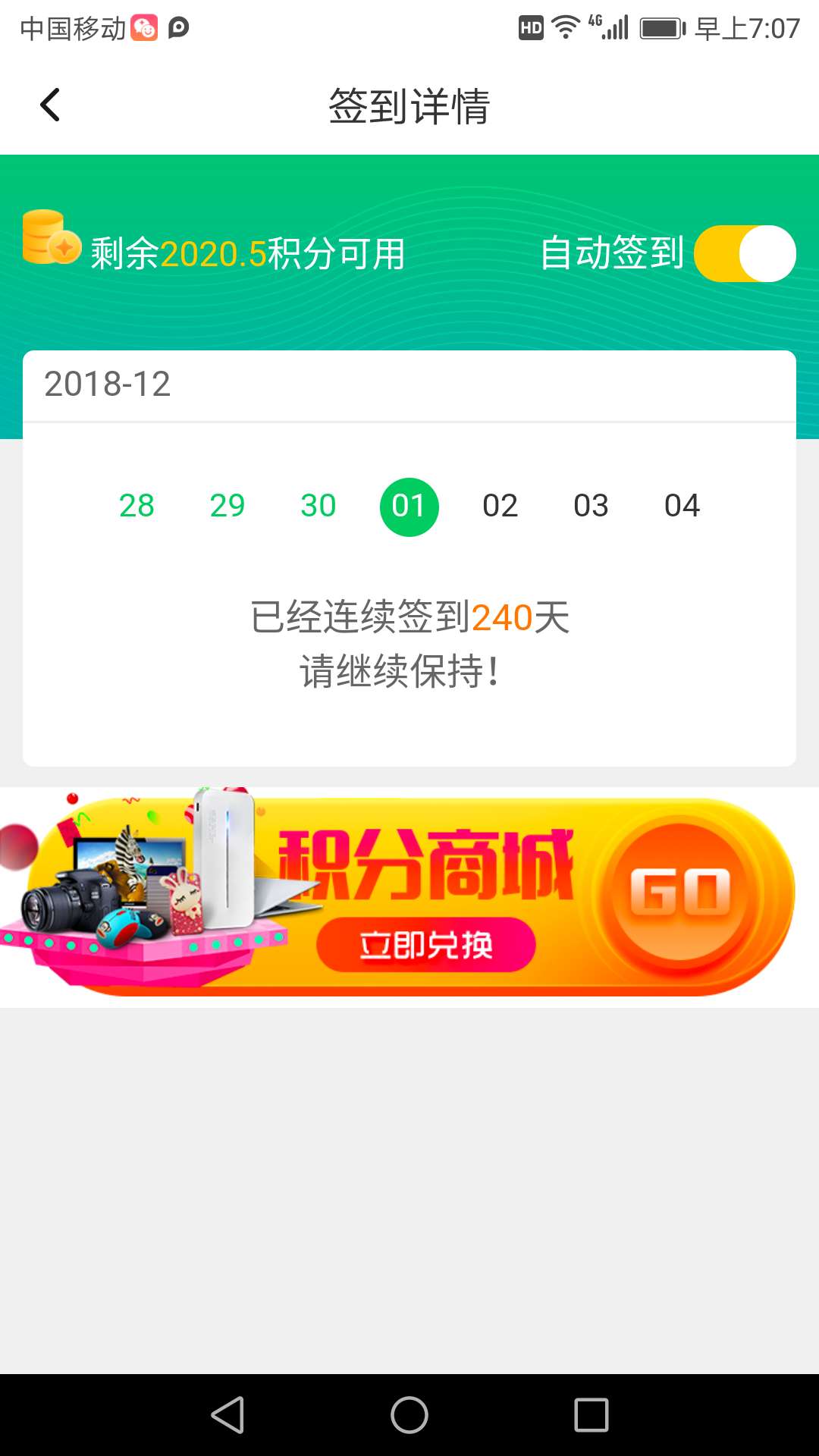The width and height of the screenshot is (819, 1456).
Task: Click the GO icon on the points mall banner
Action: [681, 891]
